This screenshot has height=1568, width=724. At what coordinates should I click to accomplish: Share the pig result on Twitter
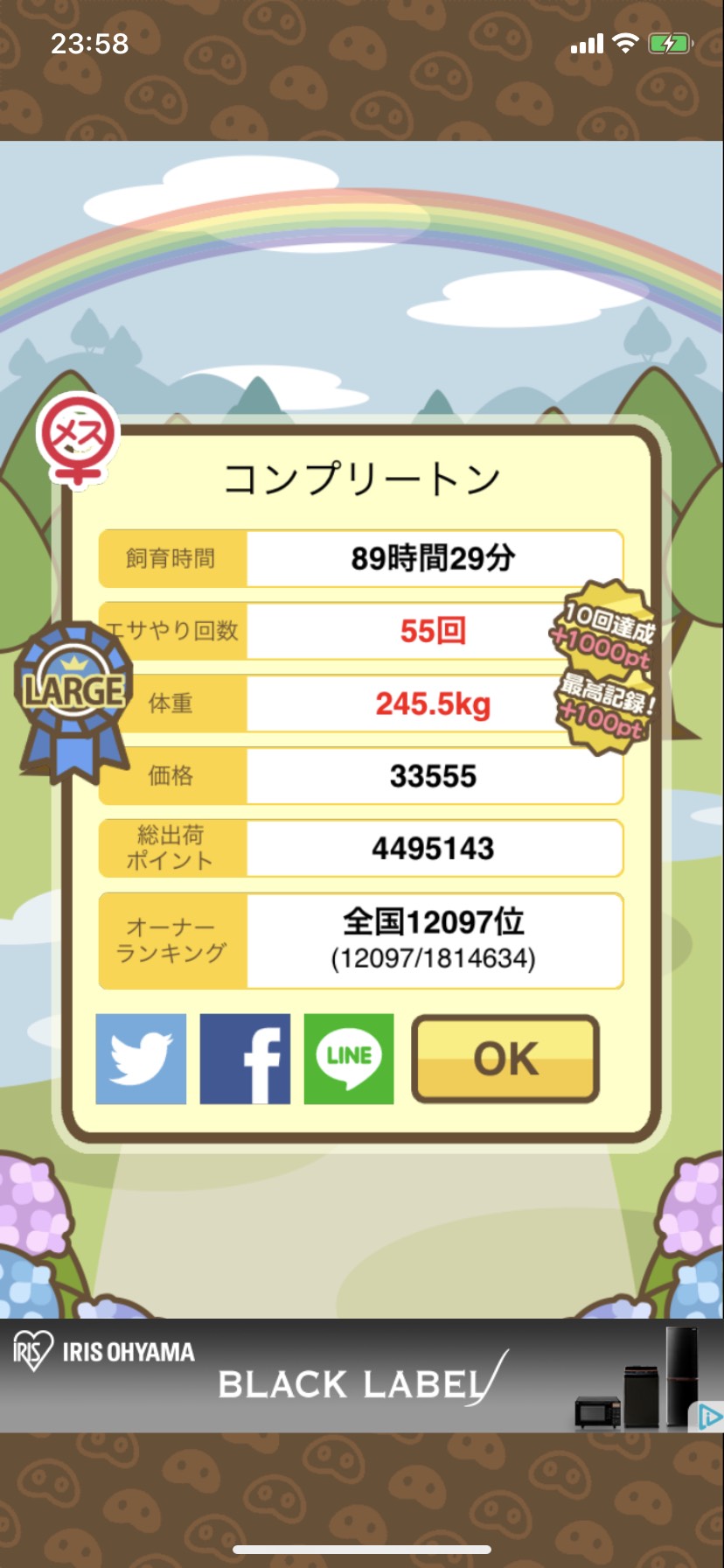point(141,1059)
